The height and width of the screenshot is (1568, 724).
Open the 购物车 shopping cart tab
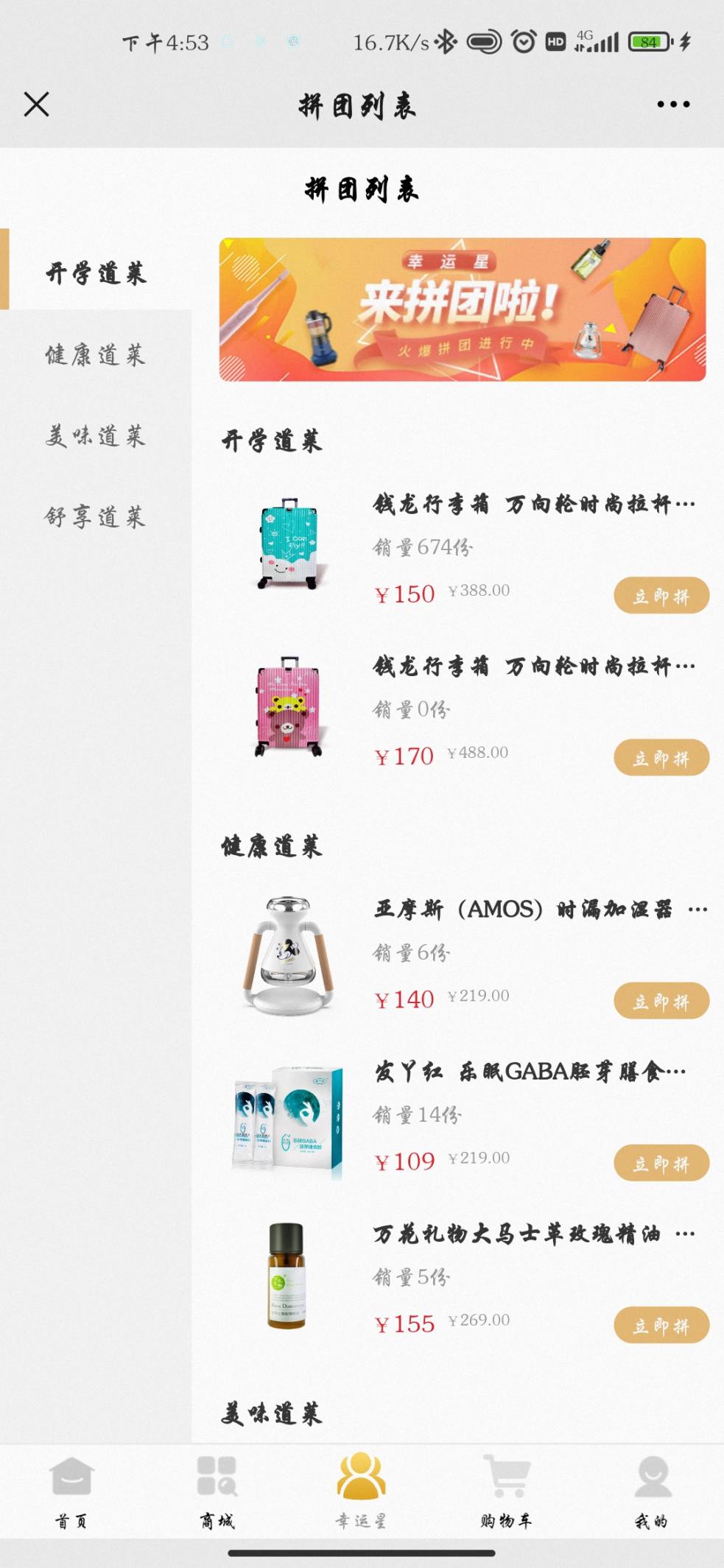pyautogui.click(x=506, y=1489)
